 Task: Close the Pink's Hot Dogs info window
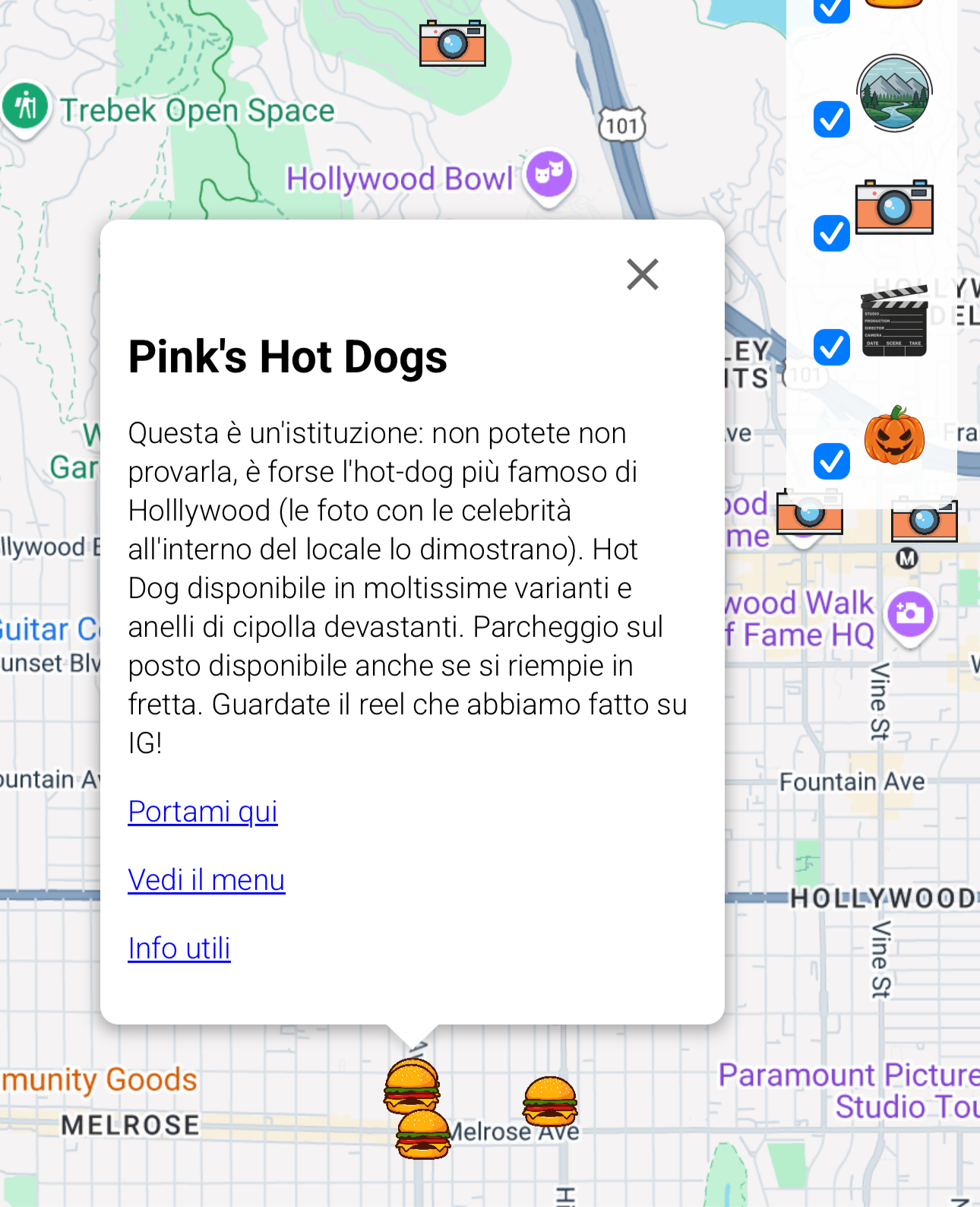(x=643, y=274)
